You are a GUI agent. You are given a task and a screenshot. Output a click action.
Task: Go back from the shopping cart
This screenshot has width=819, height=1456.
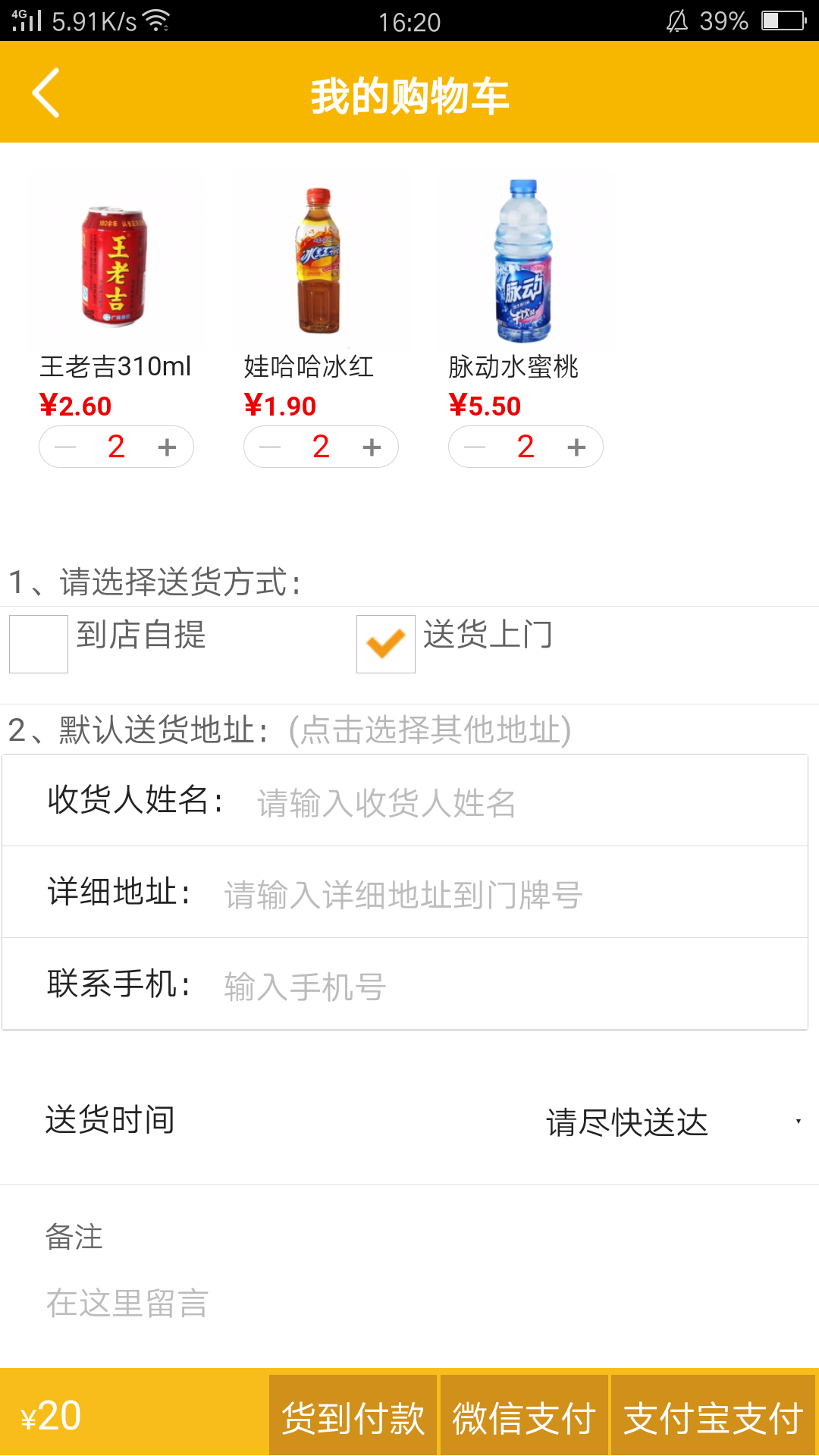tap(46, 93)
